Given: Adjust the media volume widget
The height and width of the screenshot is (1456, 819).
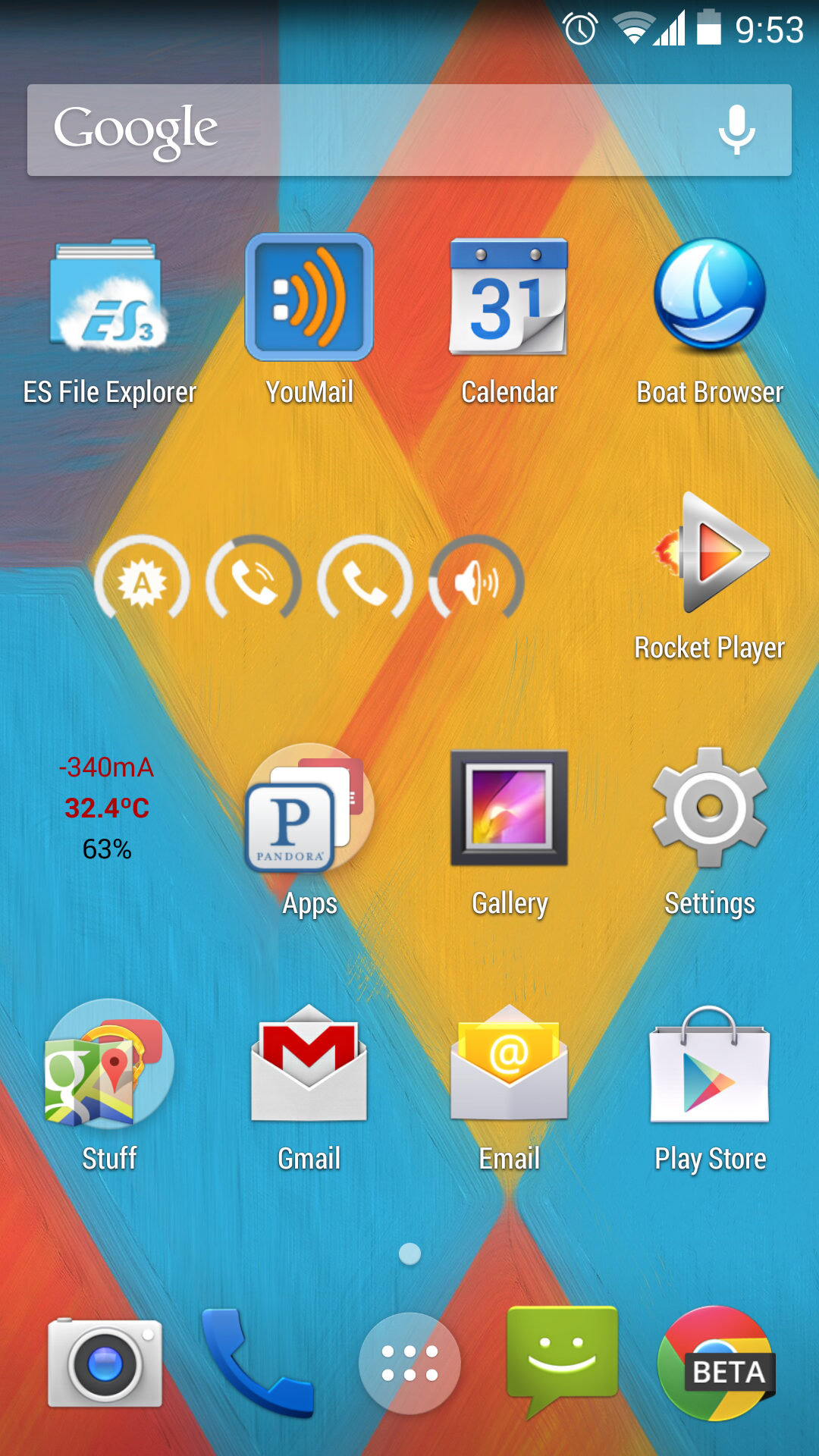Looking at the screenshot, I should point(476,582).
